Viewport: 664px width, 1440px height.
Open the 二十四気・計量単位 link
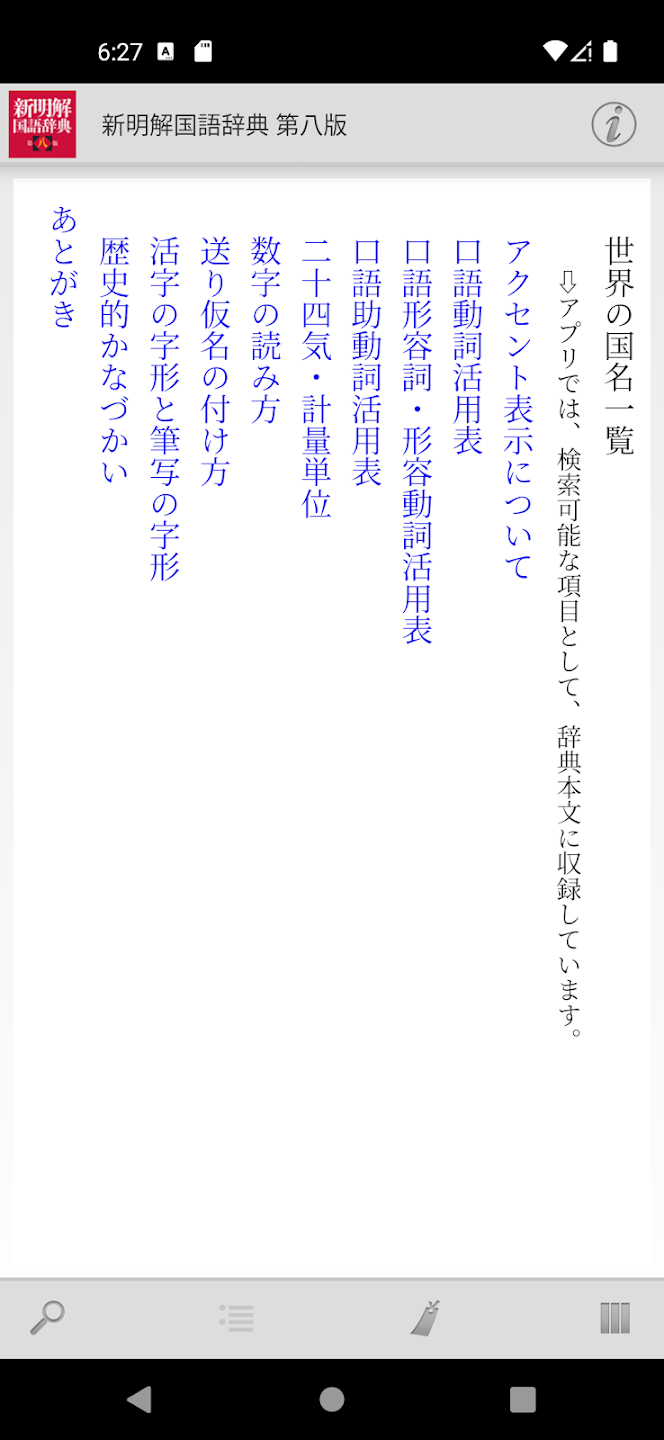pos(317,378)
